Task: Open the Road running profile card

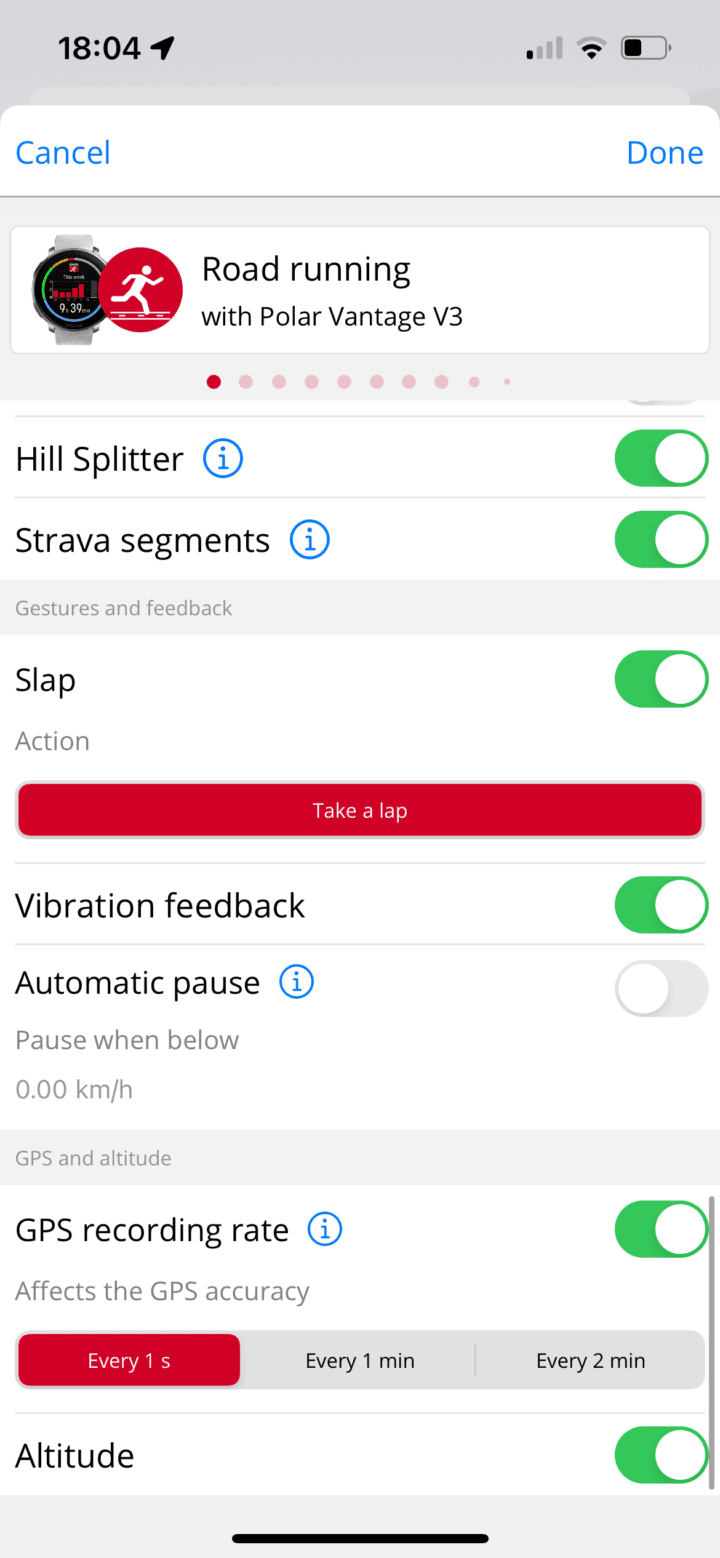Action: pos(360,291)
